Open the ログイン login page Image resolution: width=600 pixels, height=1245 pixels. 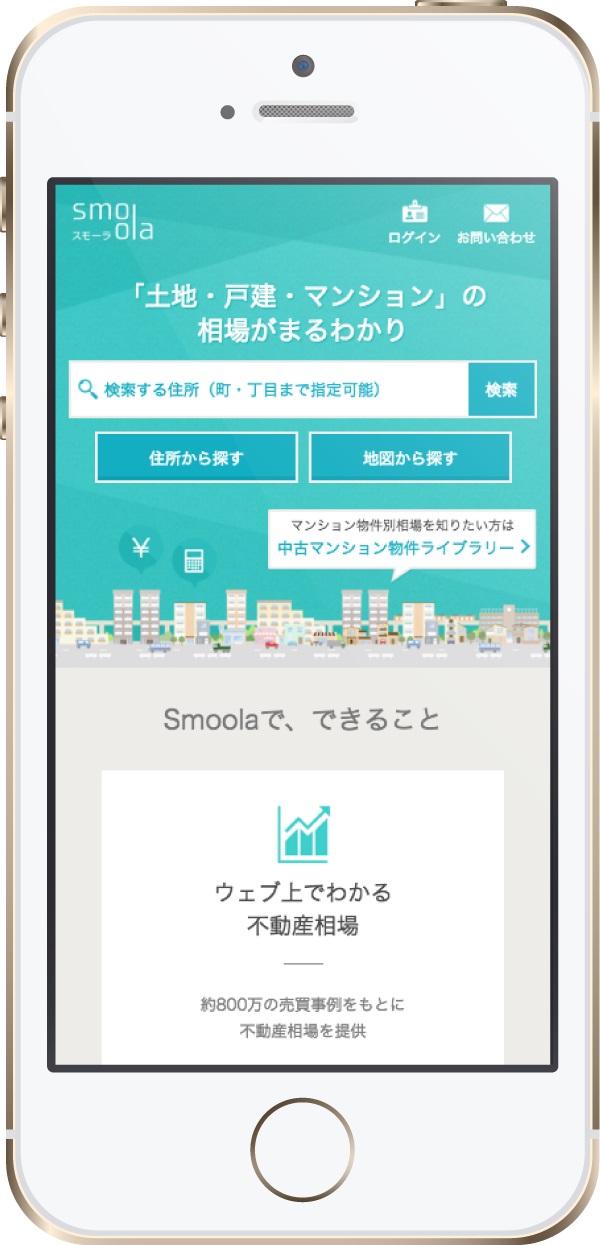(x=414, y=224)
